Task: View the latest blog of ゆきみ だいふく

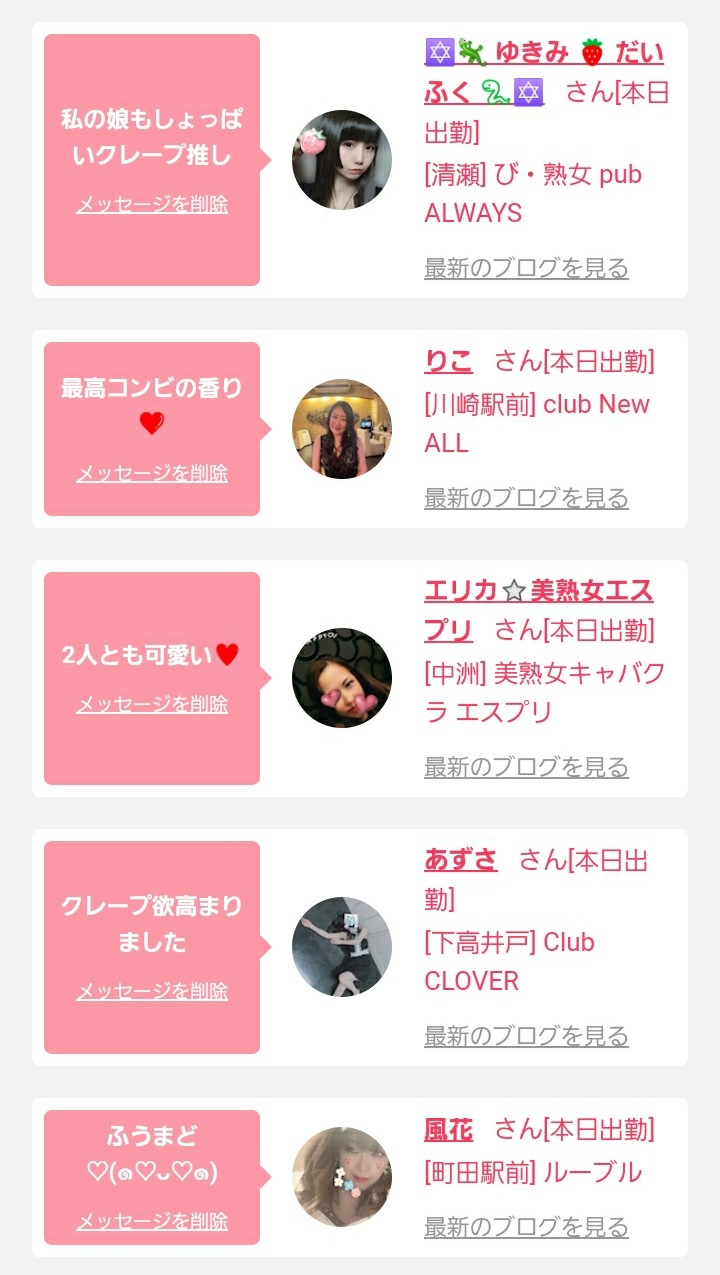Action: (x=526, y=268)
